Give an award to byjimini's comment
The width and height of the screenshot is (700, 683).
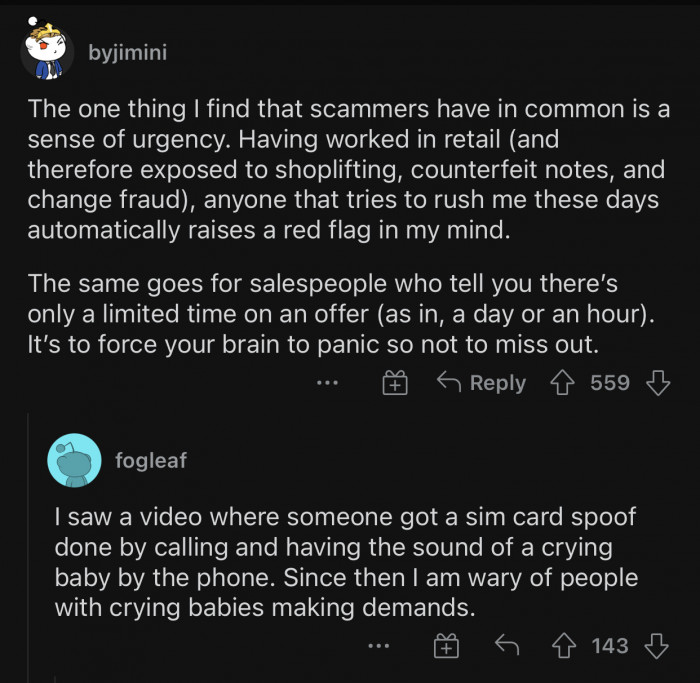pos(396,383)
